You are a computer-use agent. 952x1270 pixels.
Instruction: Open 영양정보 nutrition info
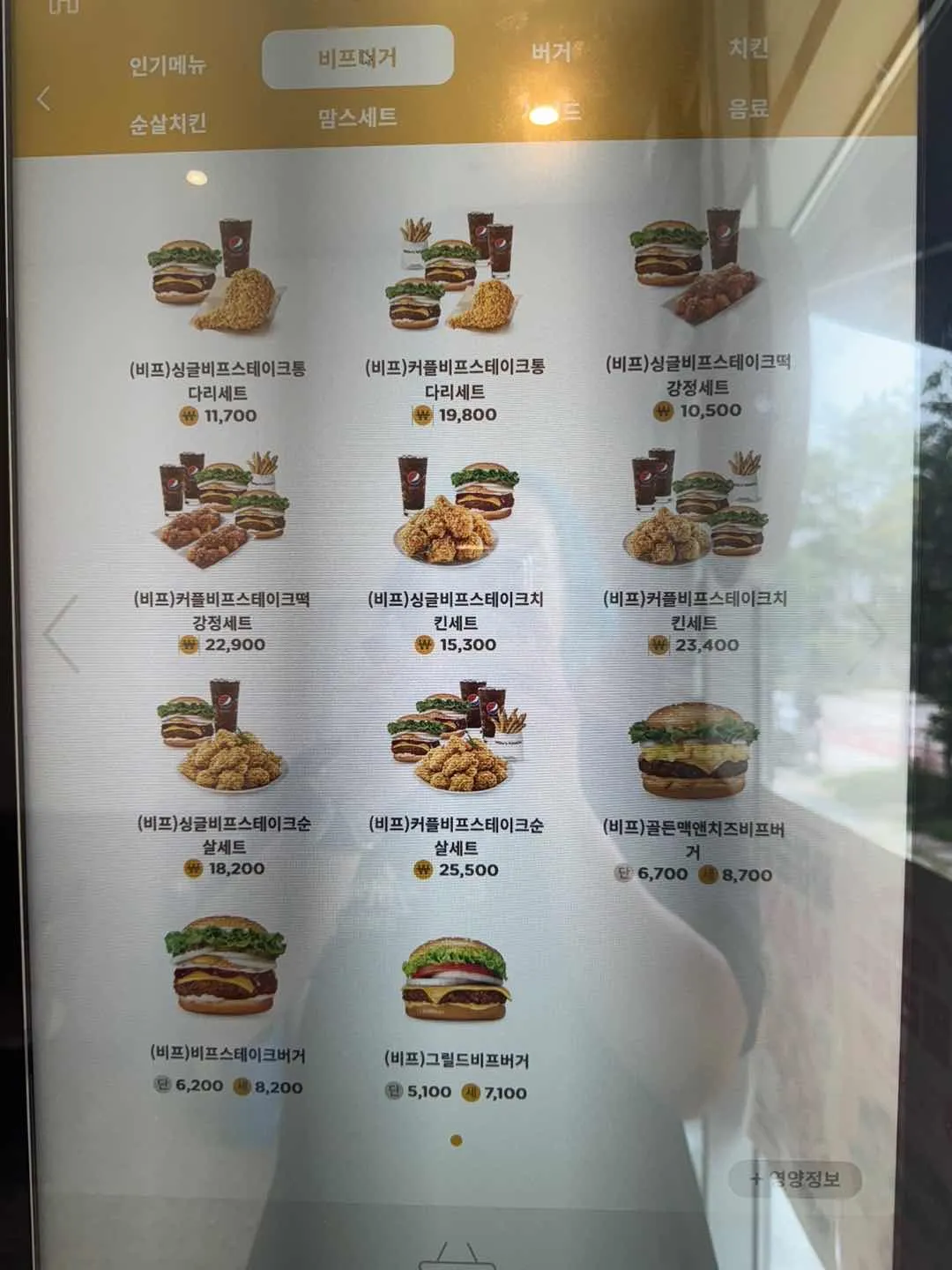click(x=795, y=1179)
